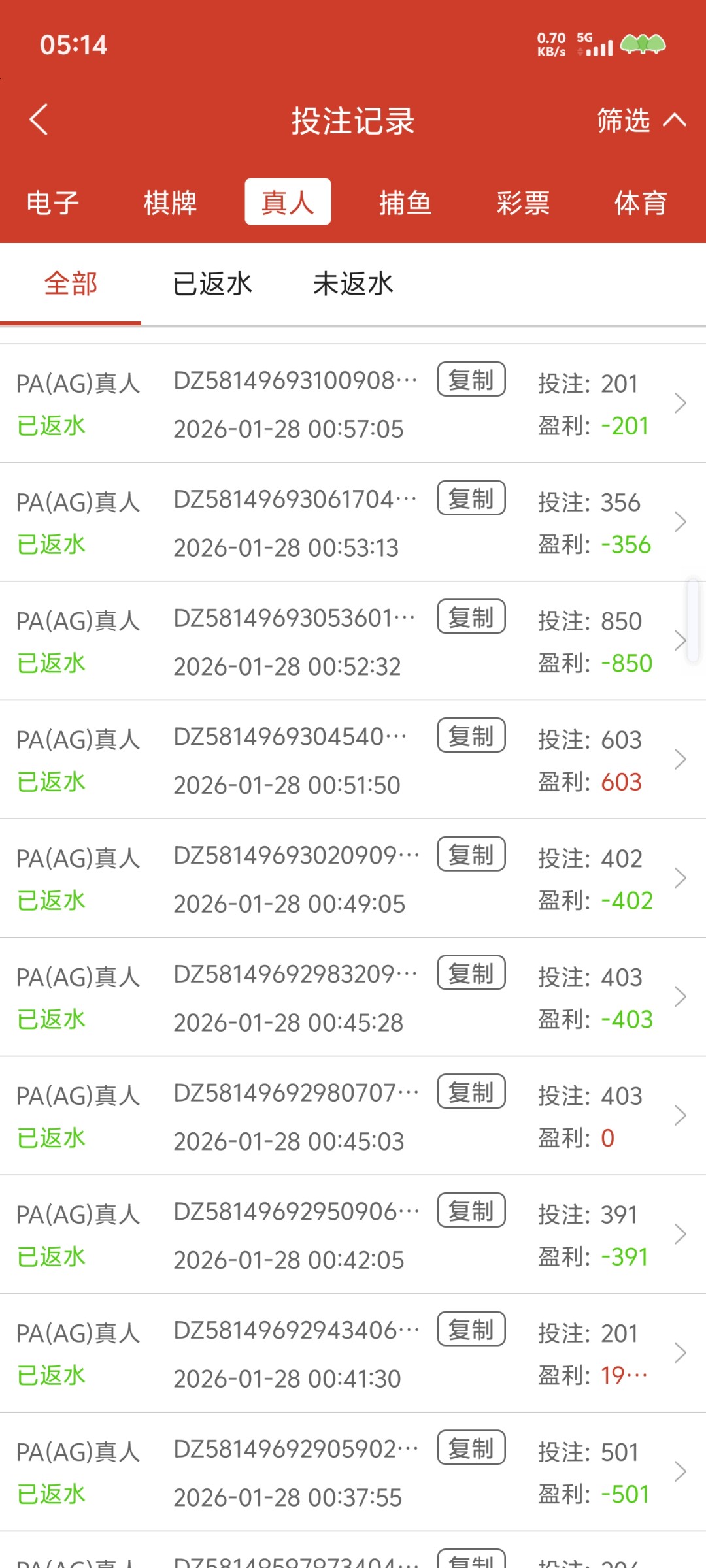Image resolution: width=706 pixels, height=1568 pixels.
Task: Switch to the 体育 category tab
Action: tap(640, 203)
